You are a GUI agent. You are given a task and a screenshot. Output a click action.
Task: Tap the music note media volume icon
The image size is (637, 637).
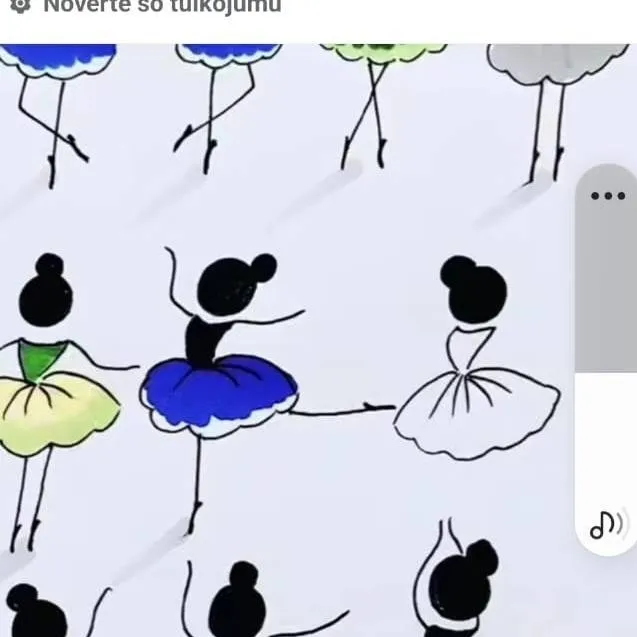click(606, 523)
